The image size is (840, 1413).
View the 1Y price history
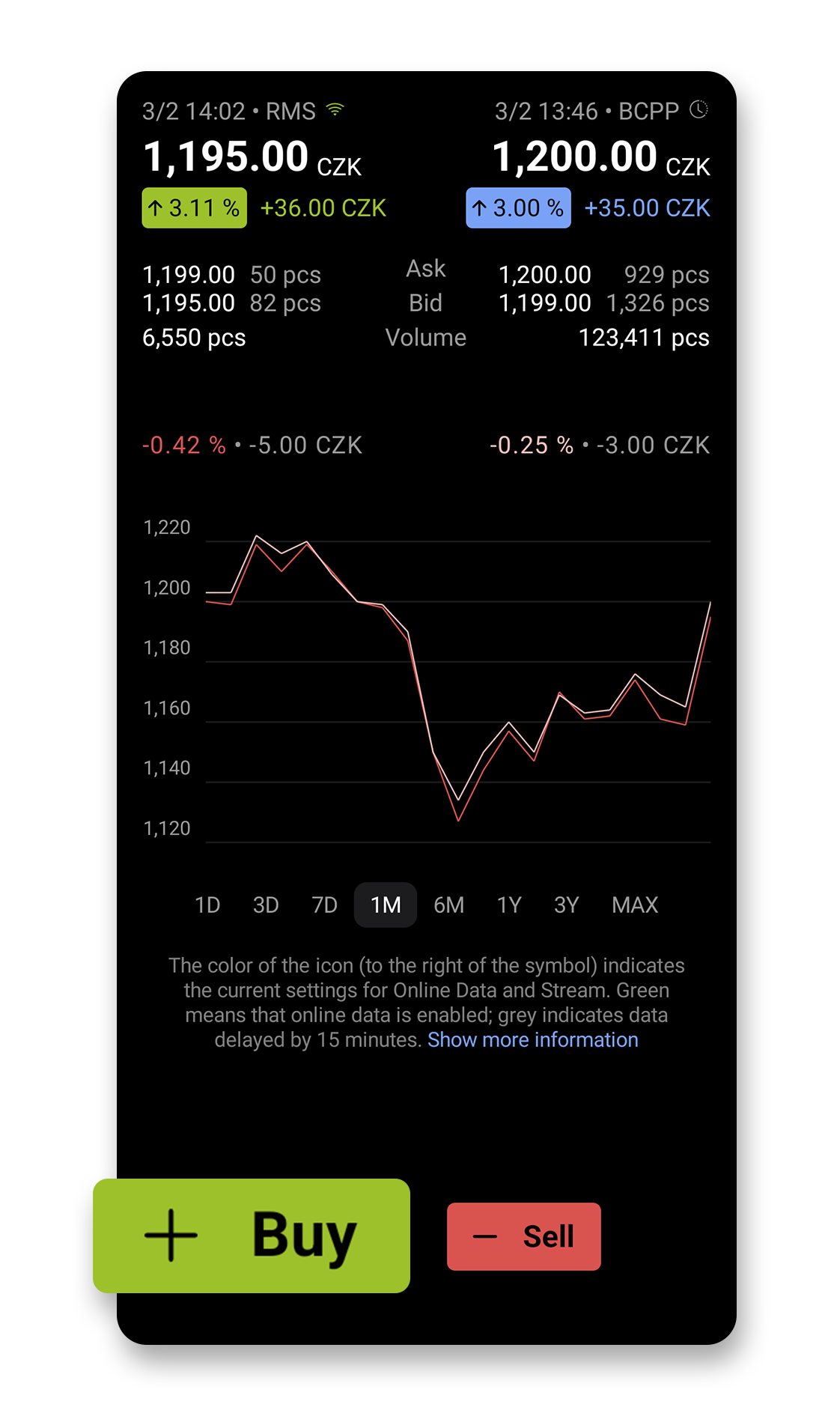(x=509, y=905)
